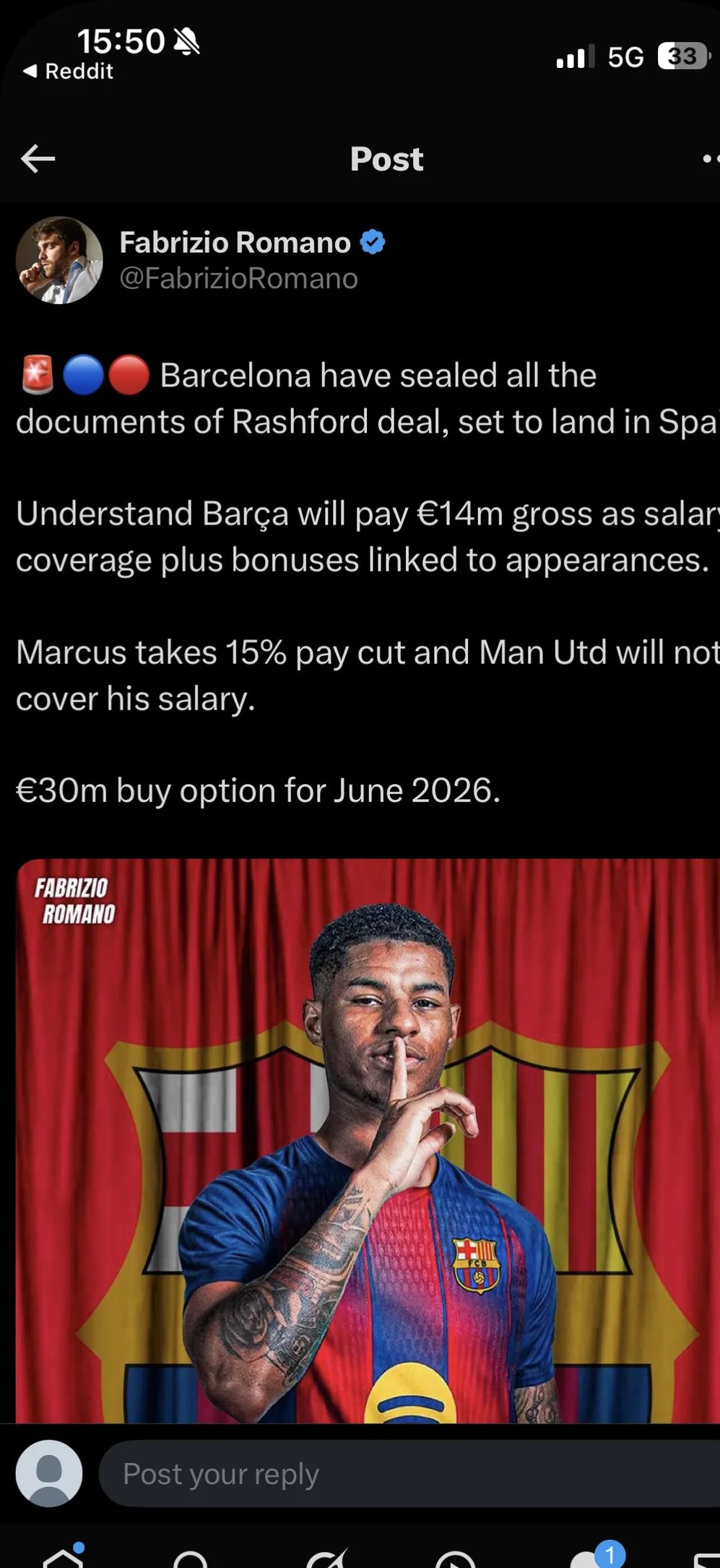720x1568 pixels.
Task: Open the Rashford Barcelona image
Action: [x=368, y=1140]
